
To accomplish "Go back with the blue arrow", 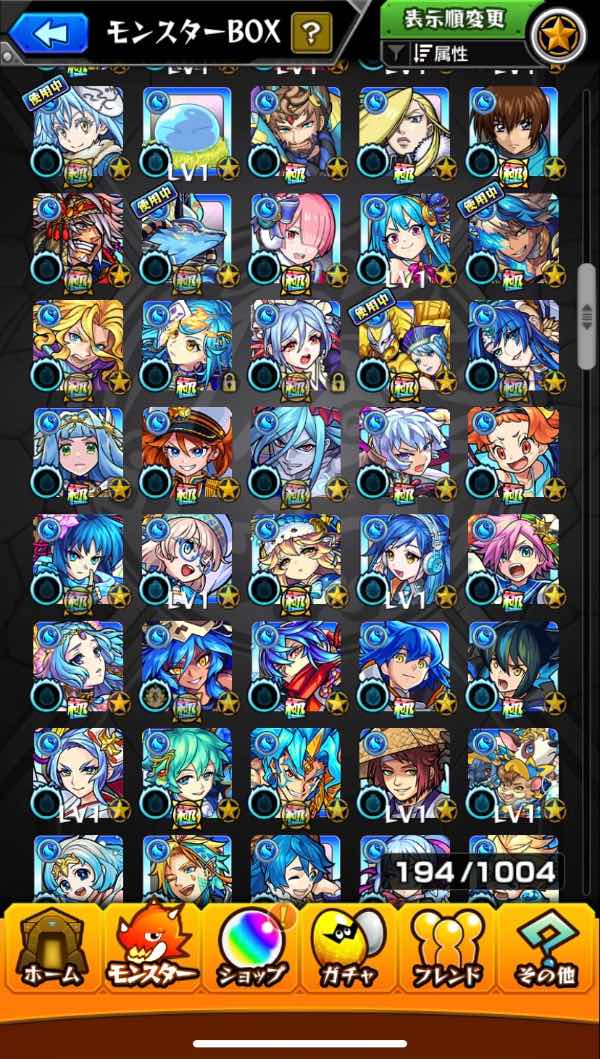I will (x=48, y=33).
